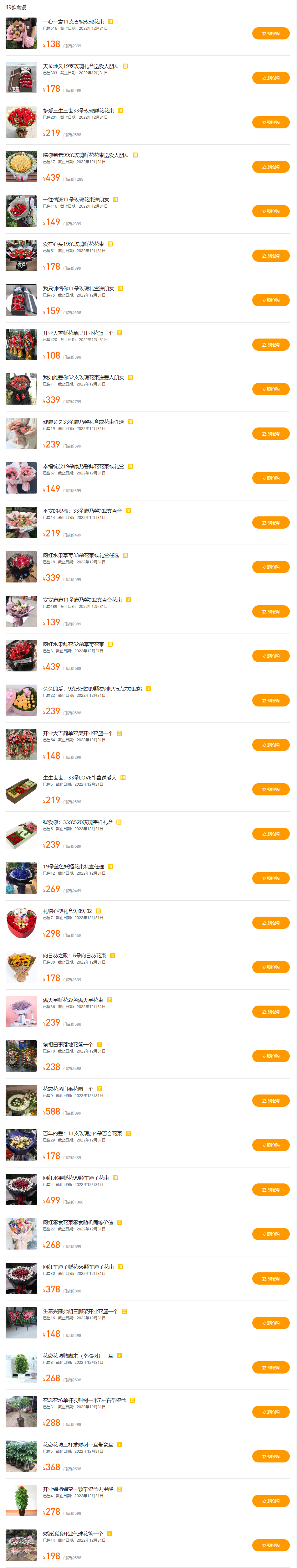Viewport: 297px width, 1568px height.
Task: Buy 向日葵之歌 6朵向日葵花束
Action: click(271, 967)
